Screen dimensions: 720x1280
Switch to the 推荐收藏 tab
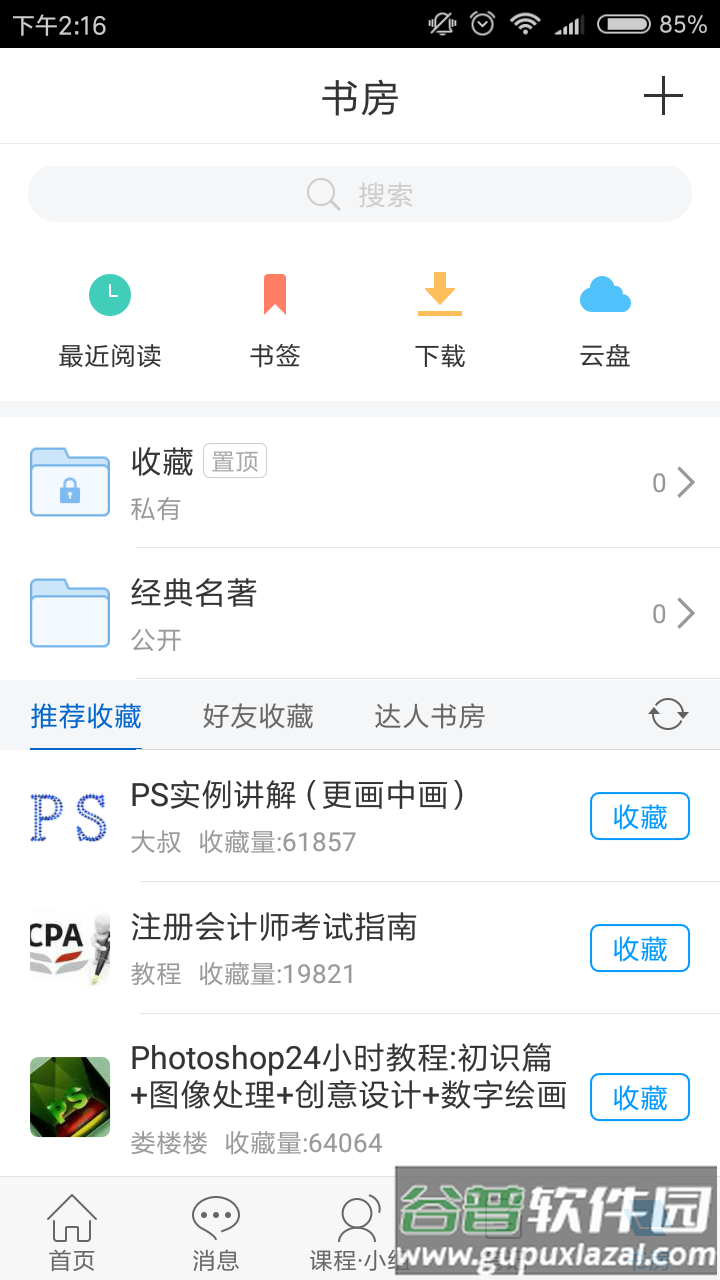[x=86, y=716]
